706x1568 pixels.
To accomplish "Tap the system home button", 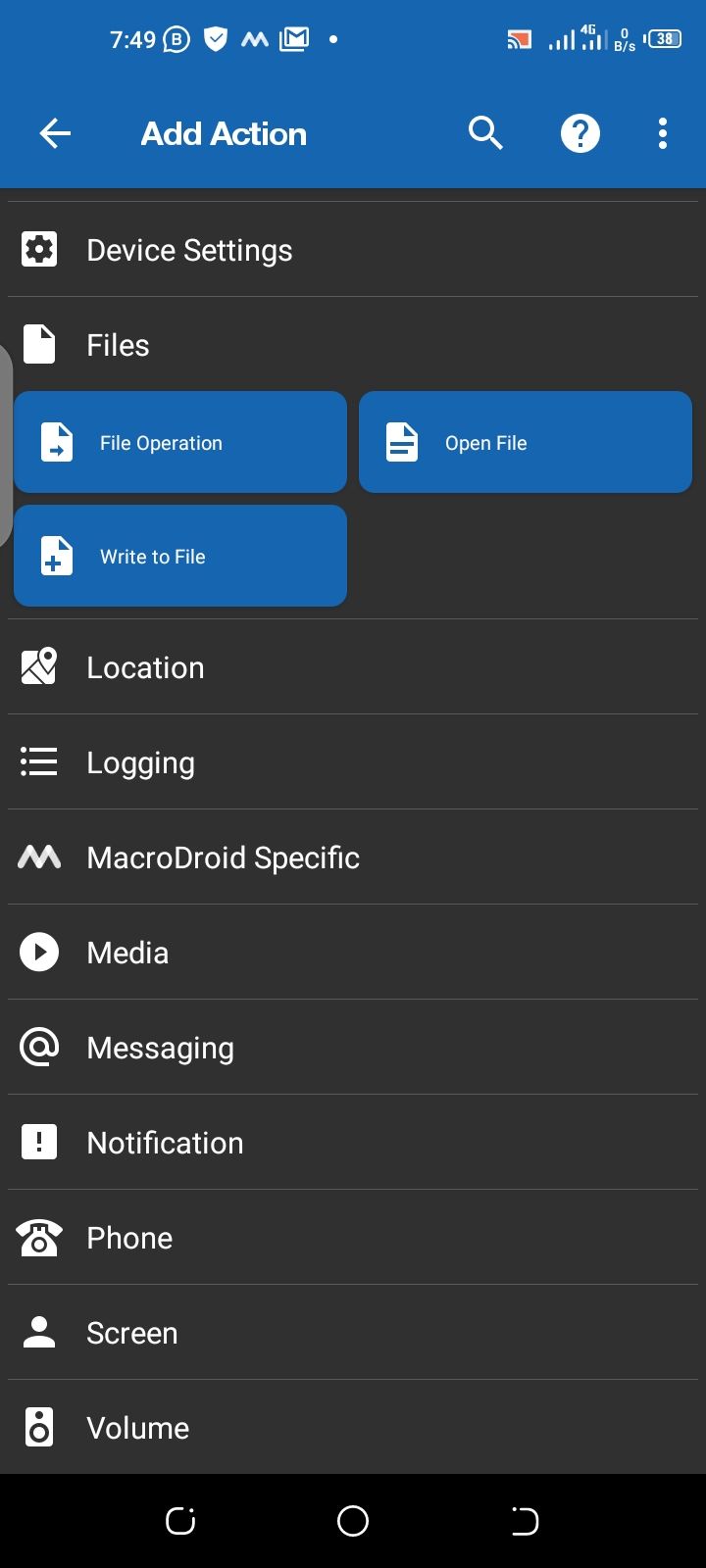I will (353, 1521).
